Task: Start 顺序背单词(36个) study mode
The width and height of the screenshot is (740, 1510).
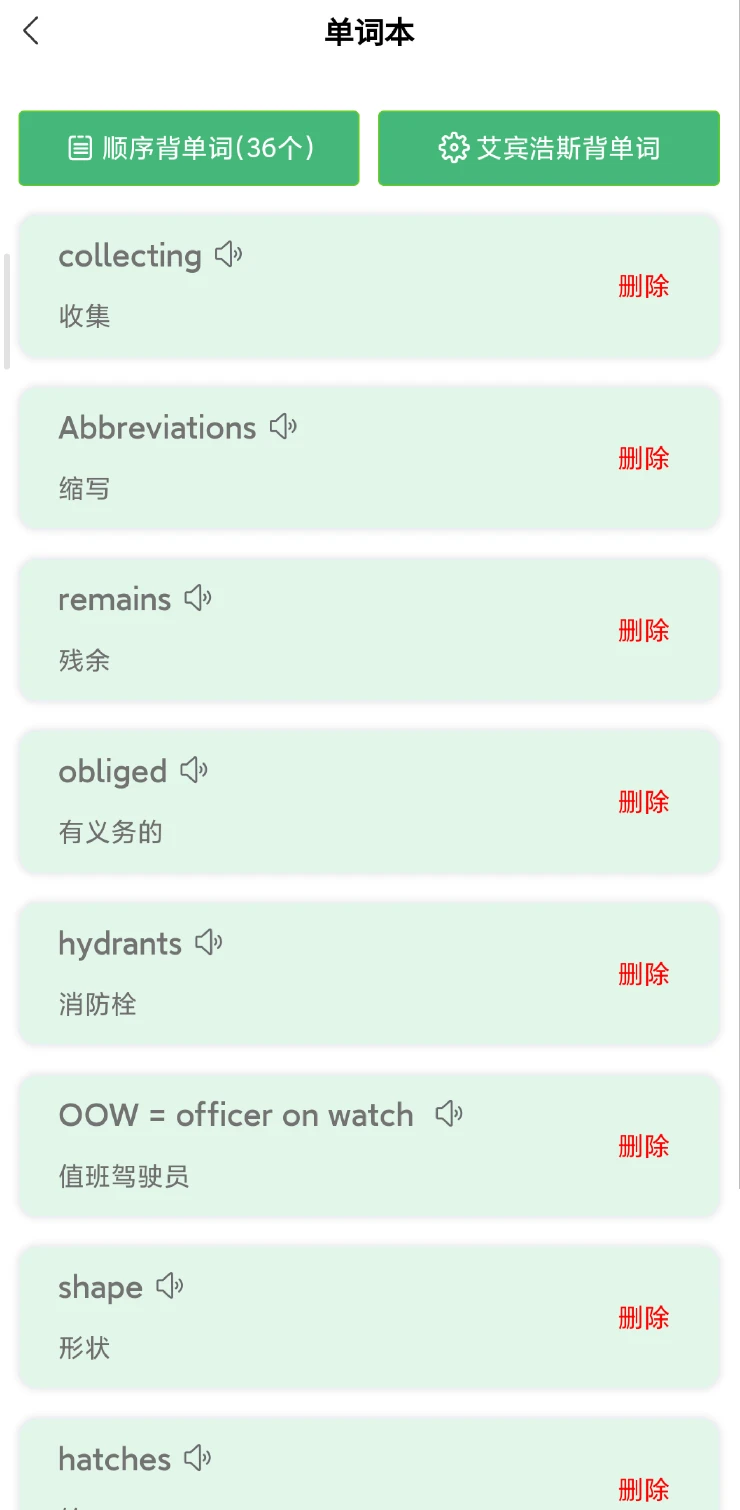Action: [189, 147]
